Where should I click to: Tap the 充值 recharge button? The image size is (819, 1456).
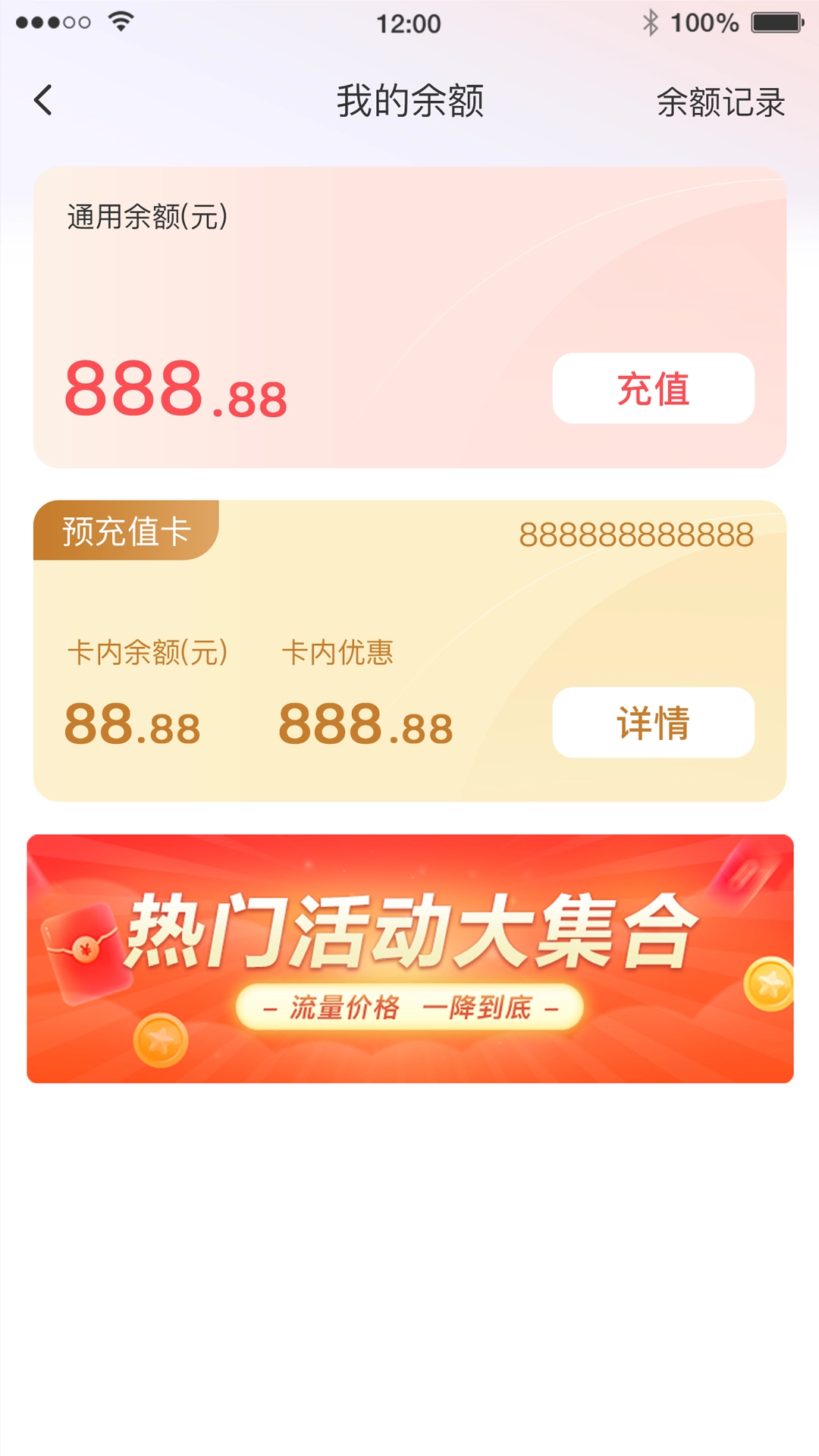point(653,388)
